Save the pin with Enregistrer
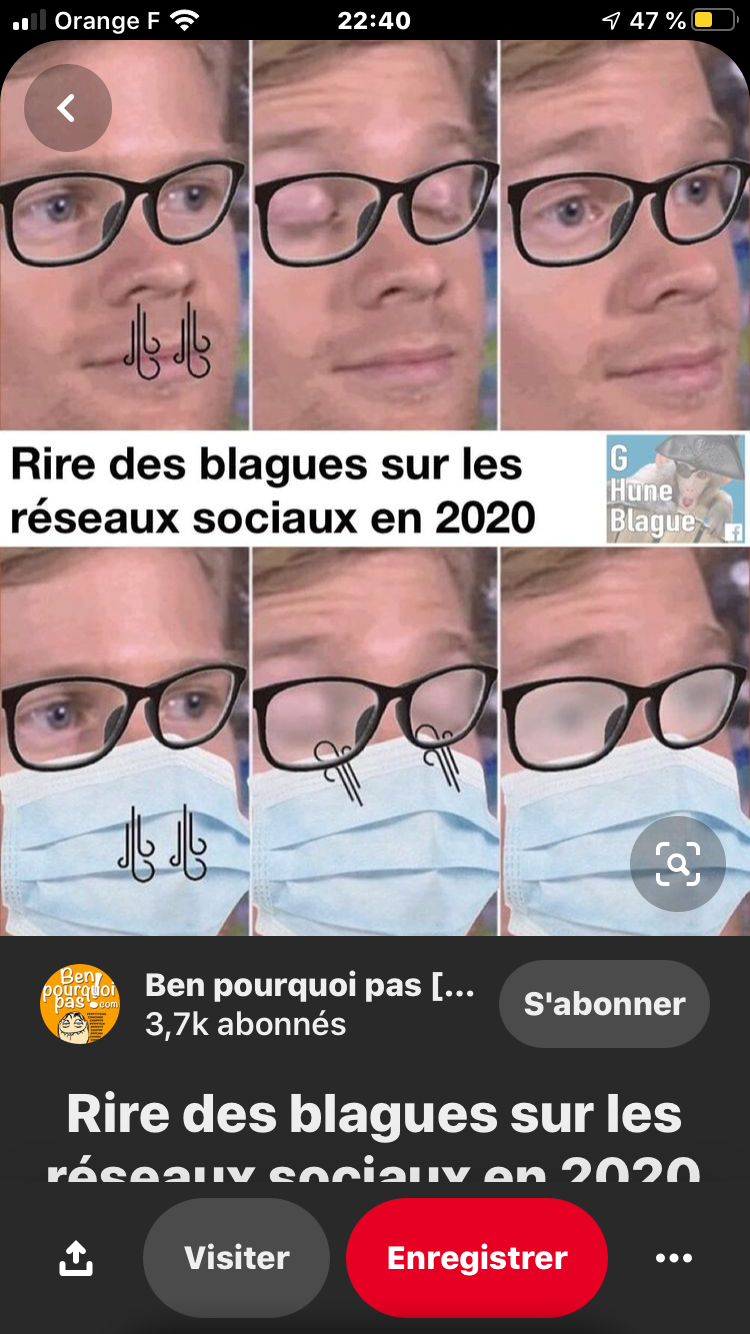The height and width of the screenshot is (1334, 750). pos(477,1258)
